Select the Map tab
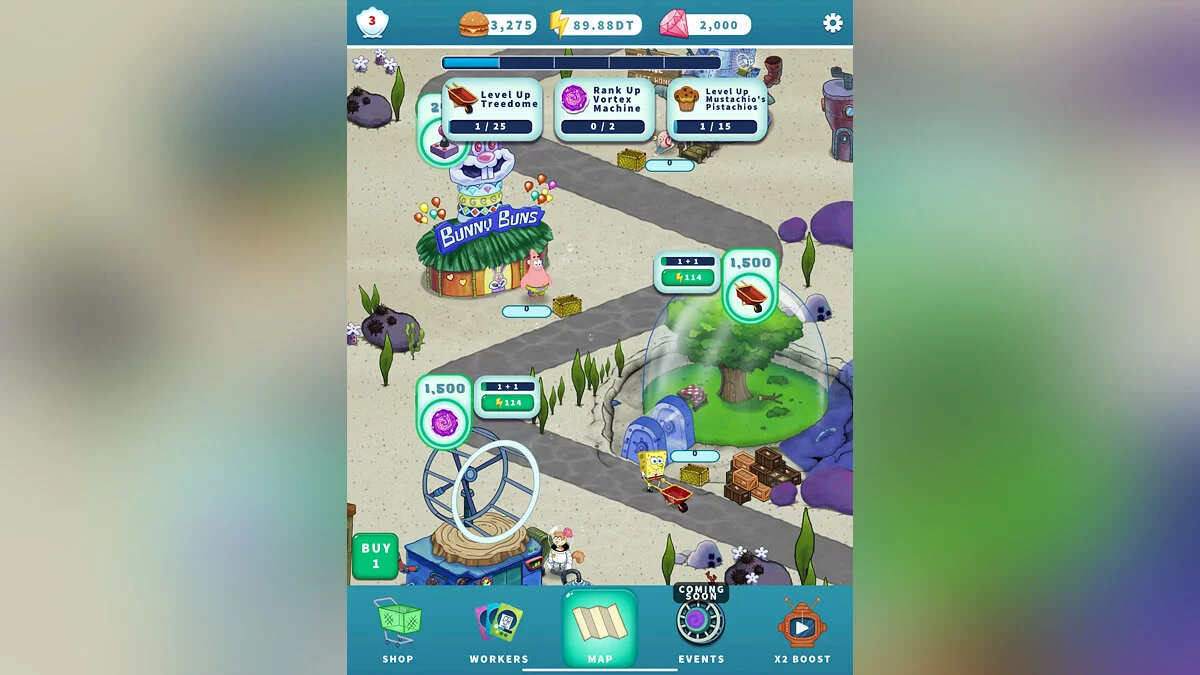 (599, 628)
